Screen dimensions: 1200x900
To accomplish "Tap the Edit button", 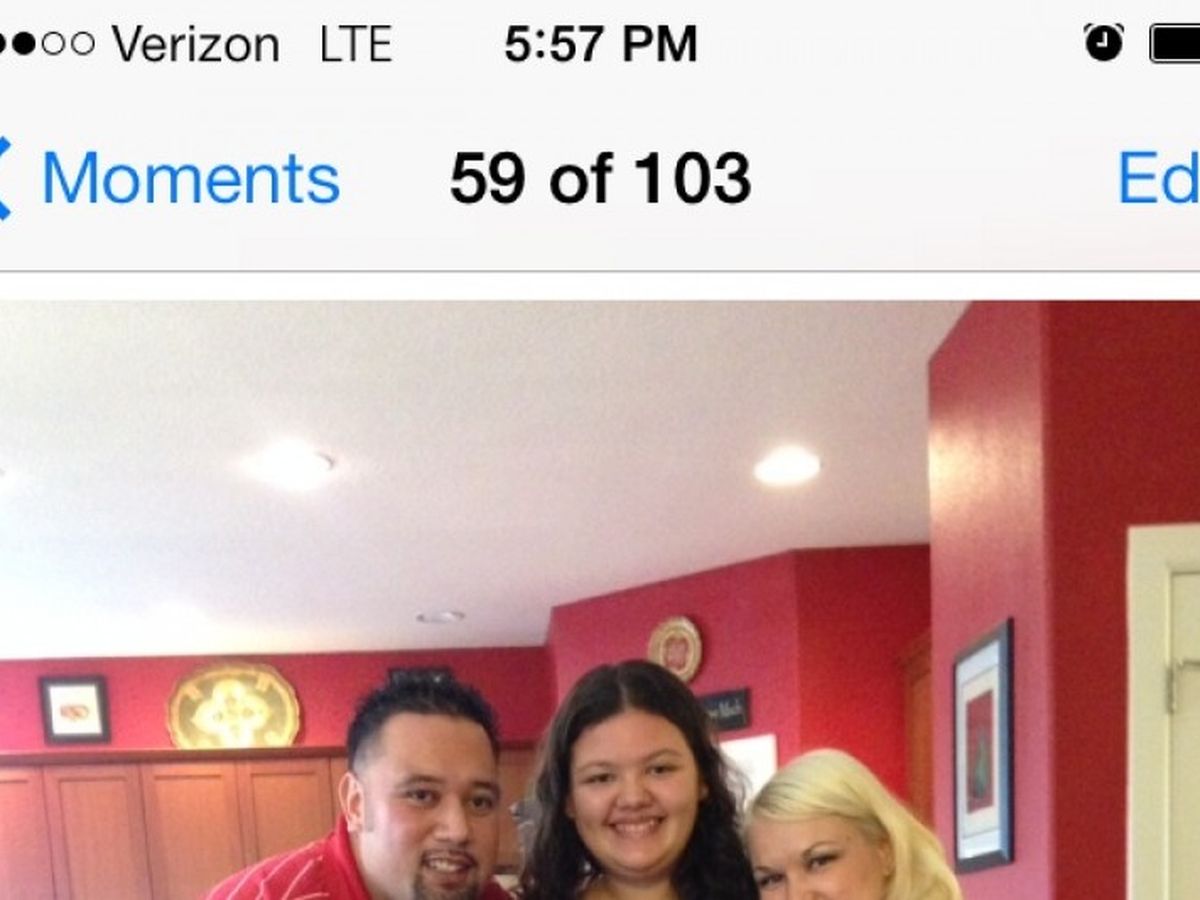I will tap(1160, 179).
